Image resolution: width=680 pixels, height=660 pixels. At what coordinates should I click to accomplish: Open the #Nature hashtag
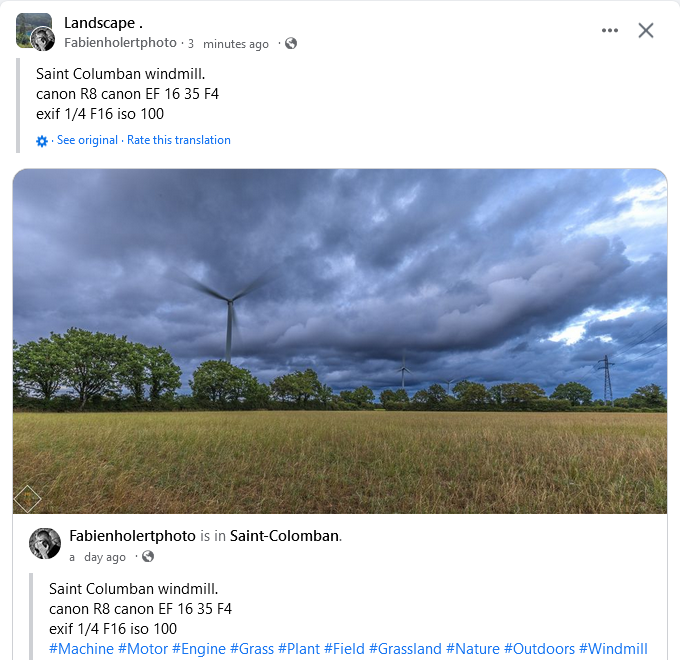[x=472, y=649]
